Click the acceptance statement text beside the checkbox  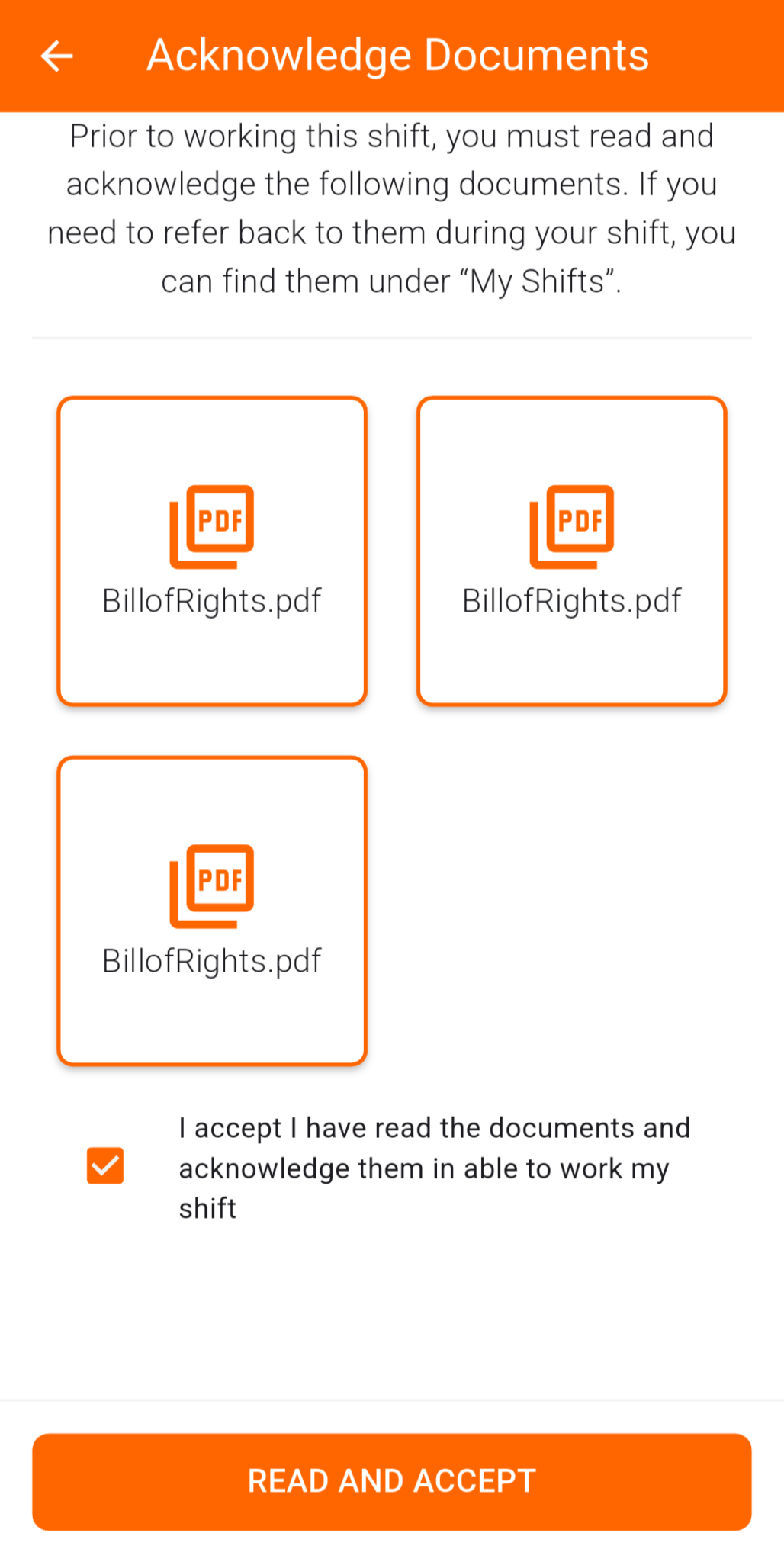[433, 1167]
